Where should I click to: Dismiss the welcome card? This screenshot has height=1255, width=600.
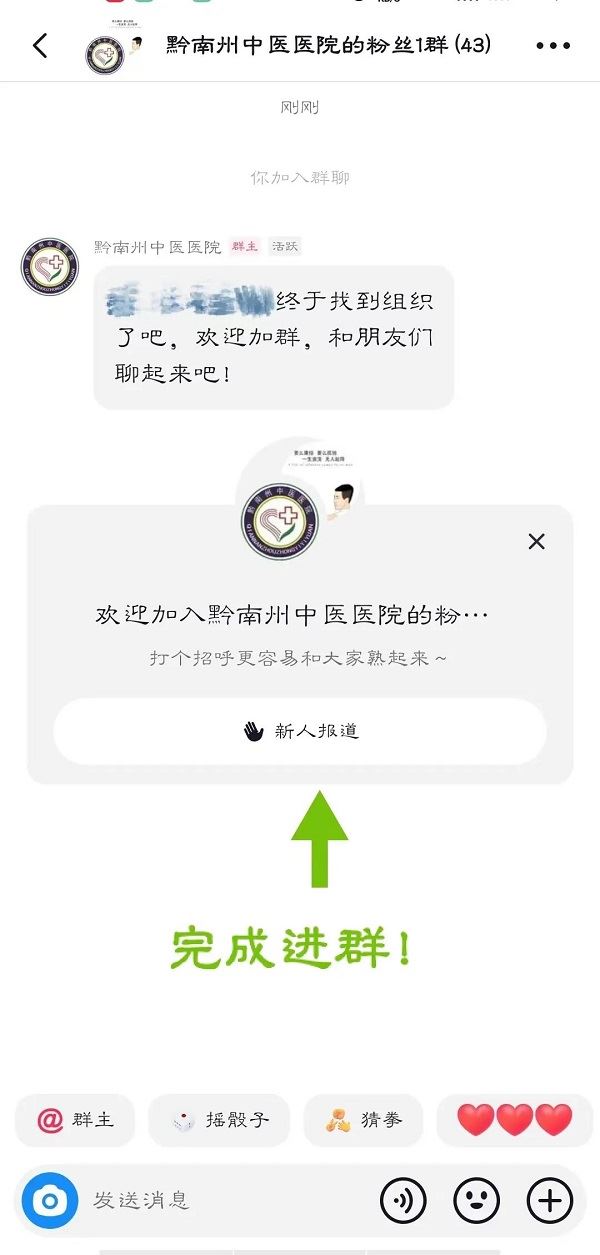click(537, 542)
